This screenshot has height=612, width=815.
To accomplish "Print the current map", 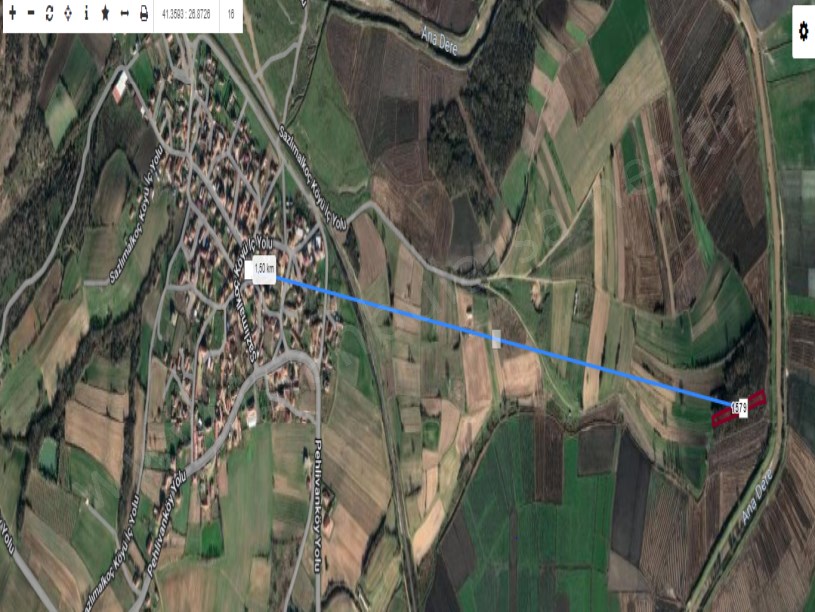I will 143,14.
